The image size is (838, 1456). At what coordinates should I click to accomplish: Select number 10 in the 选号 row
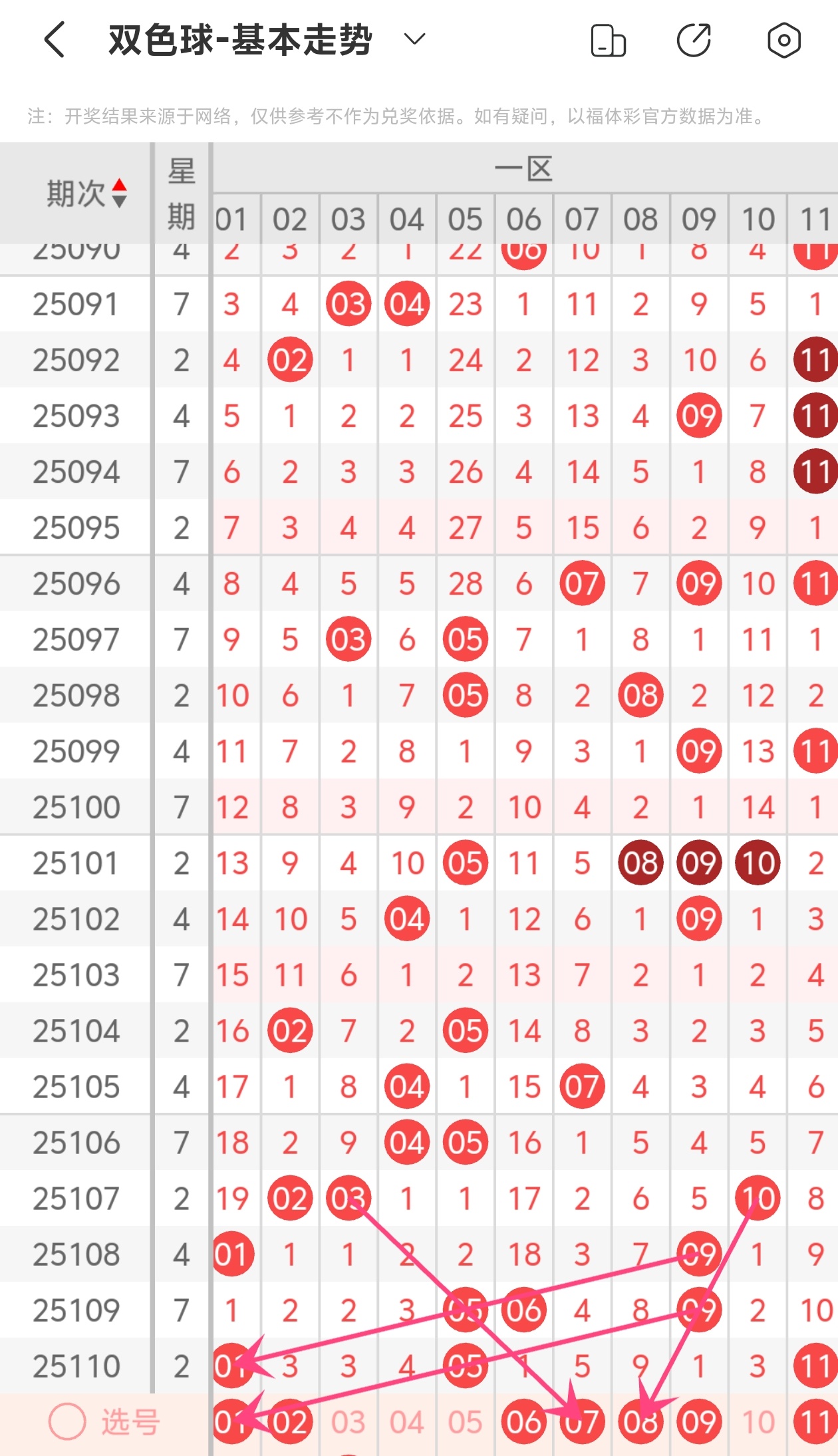click(x=758, y=1422)
